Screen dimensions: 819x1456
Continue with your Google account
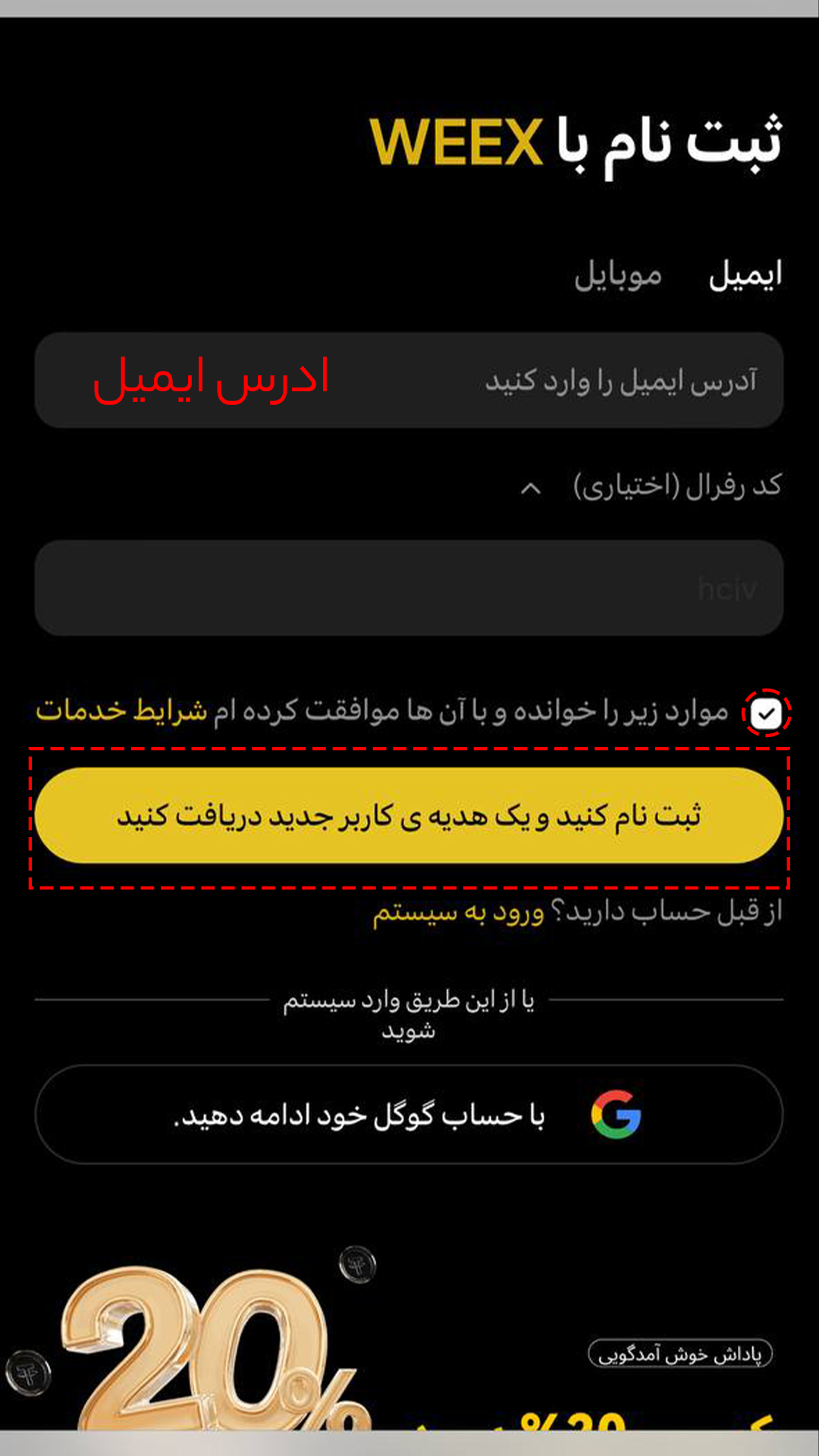[x=409, y=1115]
